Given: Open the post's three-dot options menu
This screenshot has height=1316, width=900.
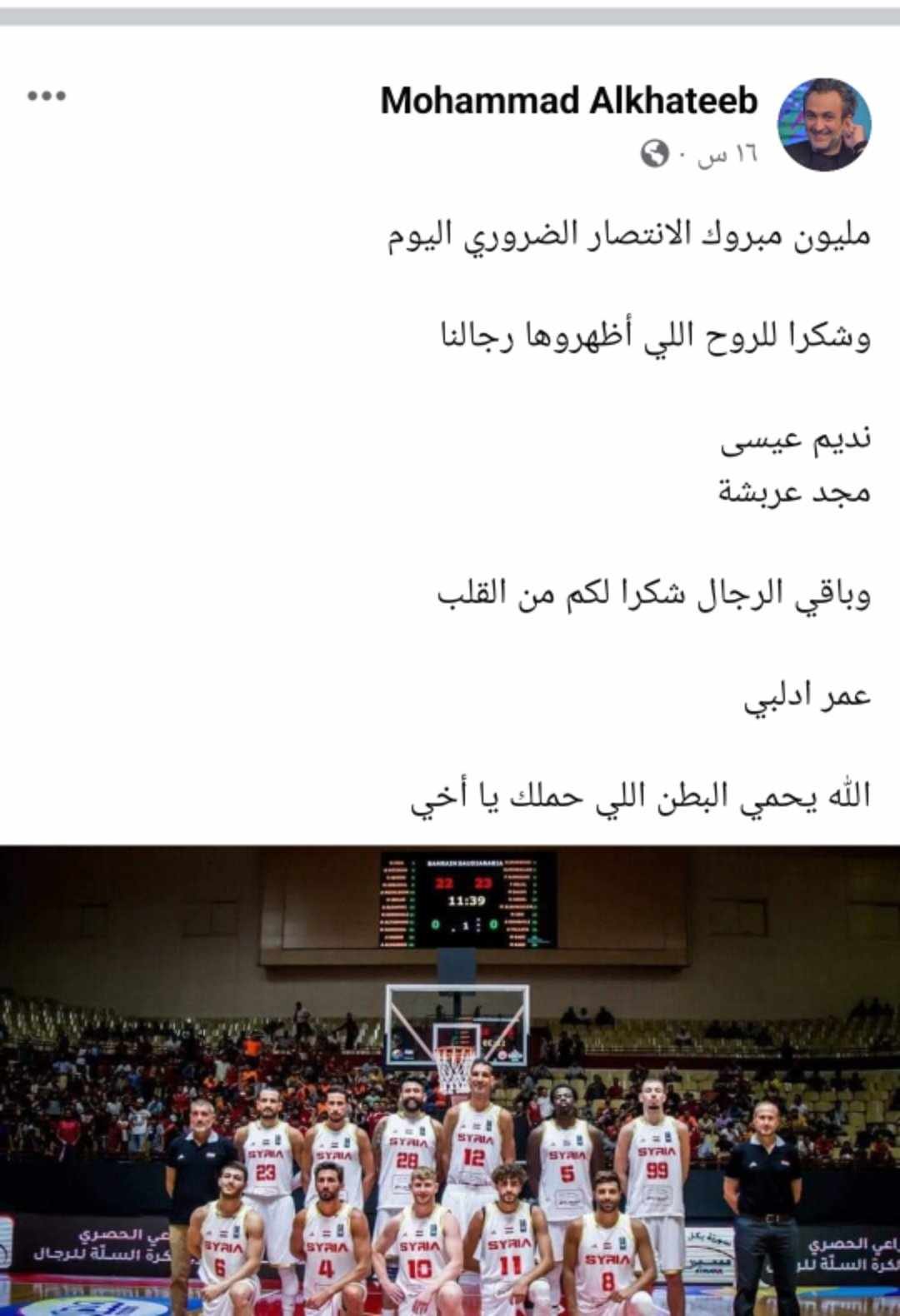Looking at the screenshot, I should [x=47, y=97].
